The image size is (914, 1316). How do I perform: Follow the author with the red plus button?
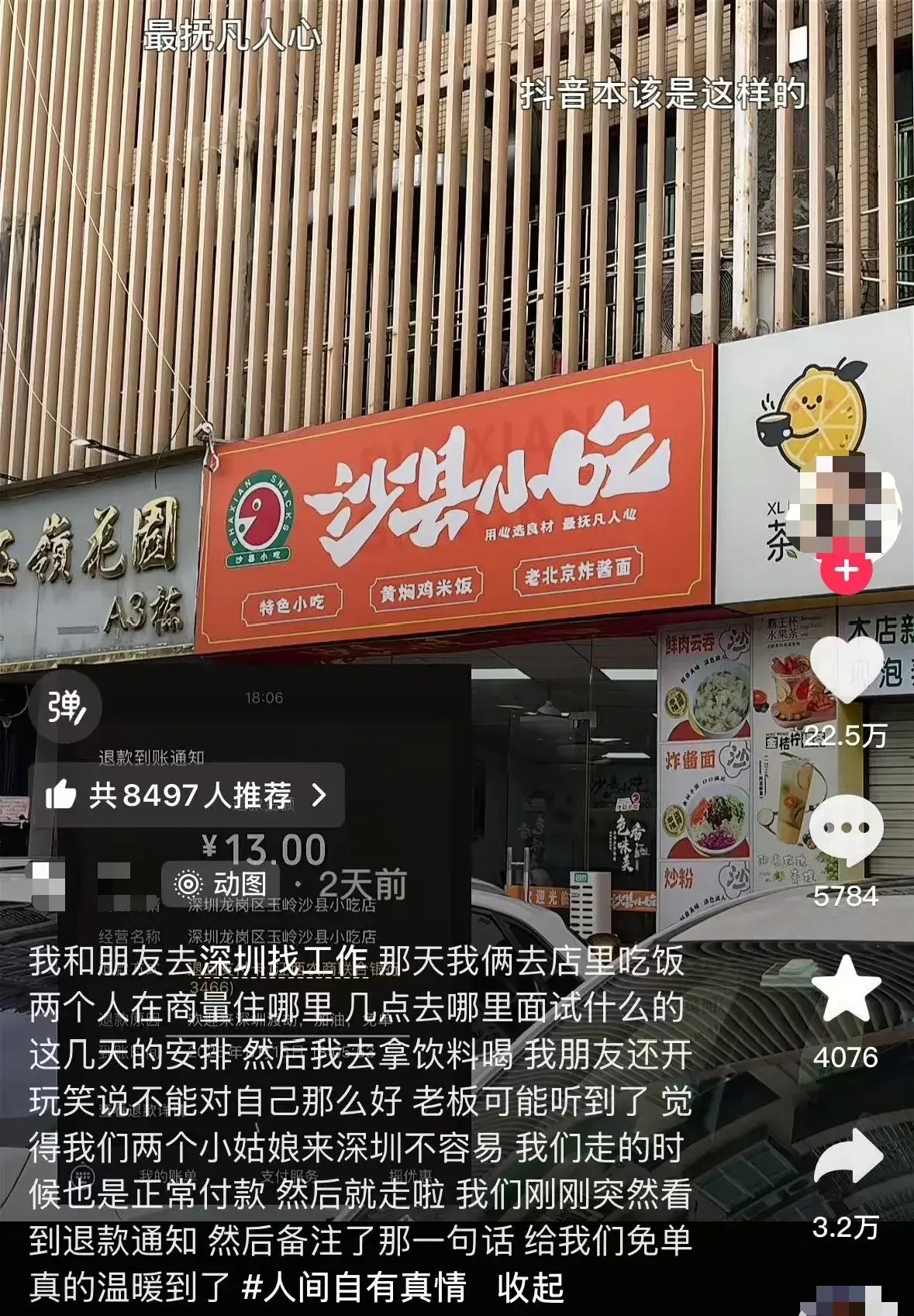pos(846,572)
